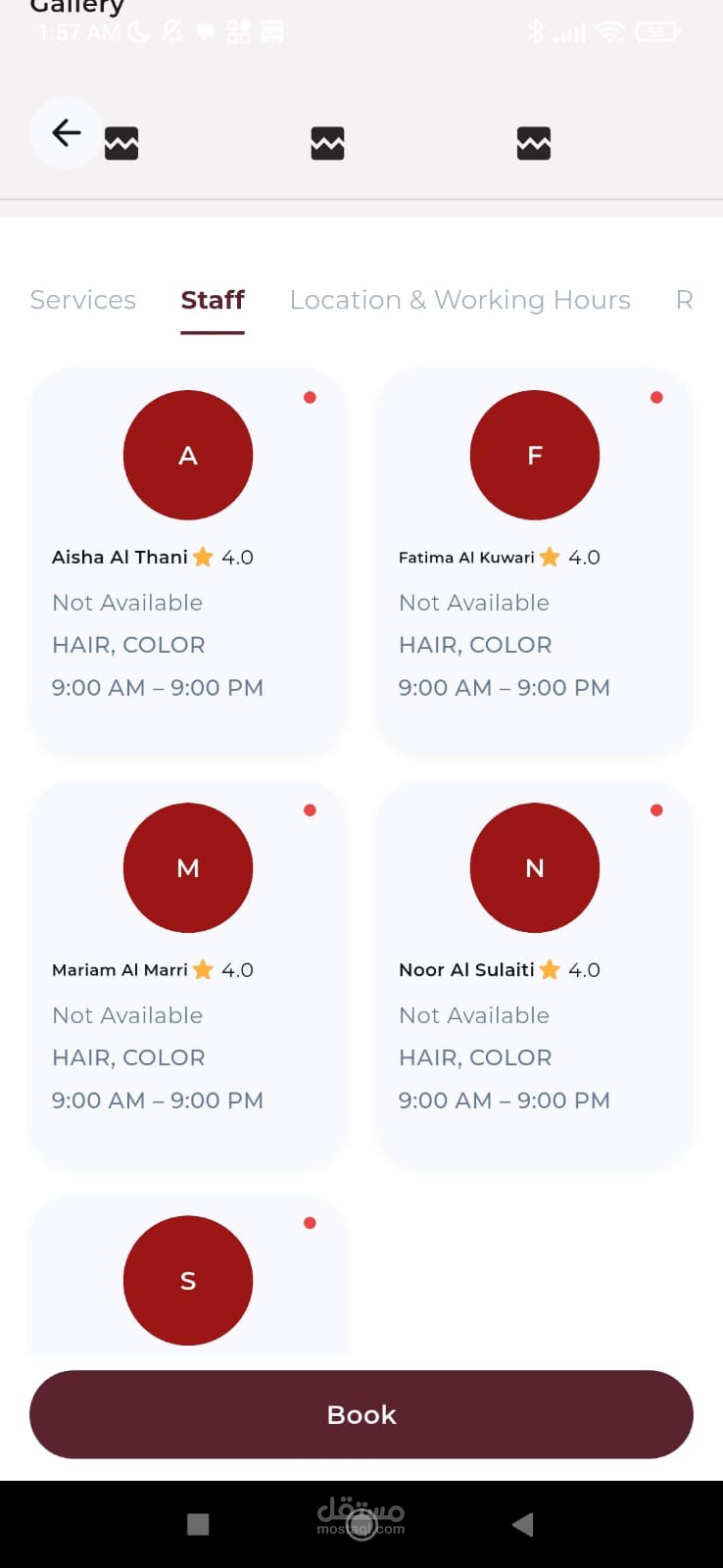Choose Noor Al Sulaiti's staff card
The image size is (723, 1568).
coord(535,974)
